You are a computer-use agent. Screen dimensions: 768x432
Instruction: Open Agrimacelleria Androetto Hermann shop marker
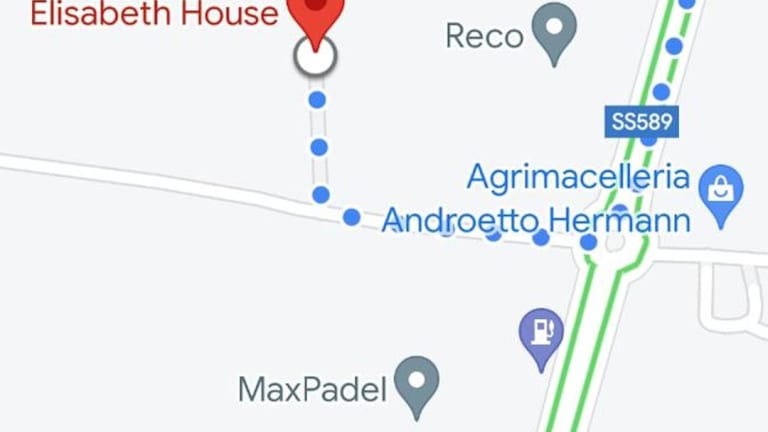click(719, 190)
